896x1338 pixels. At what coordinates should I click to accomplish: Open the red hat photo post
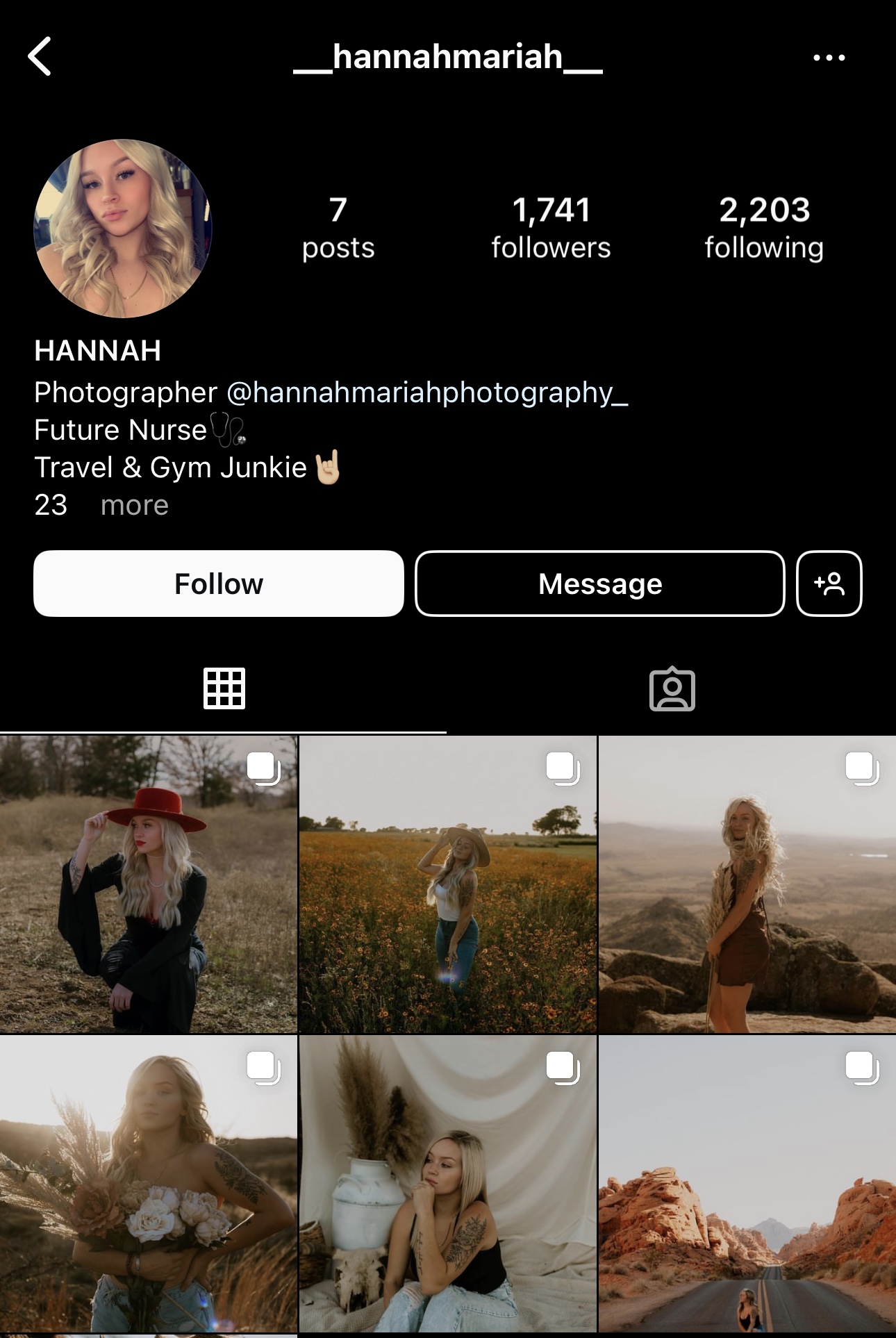tap(149, 884)
